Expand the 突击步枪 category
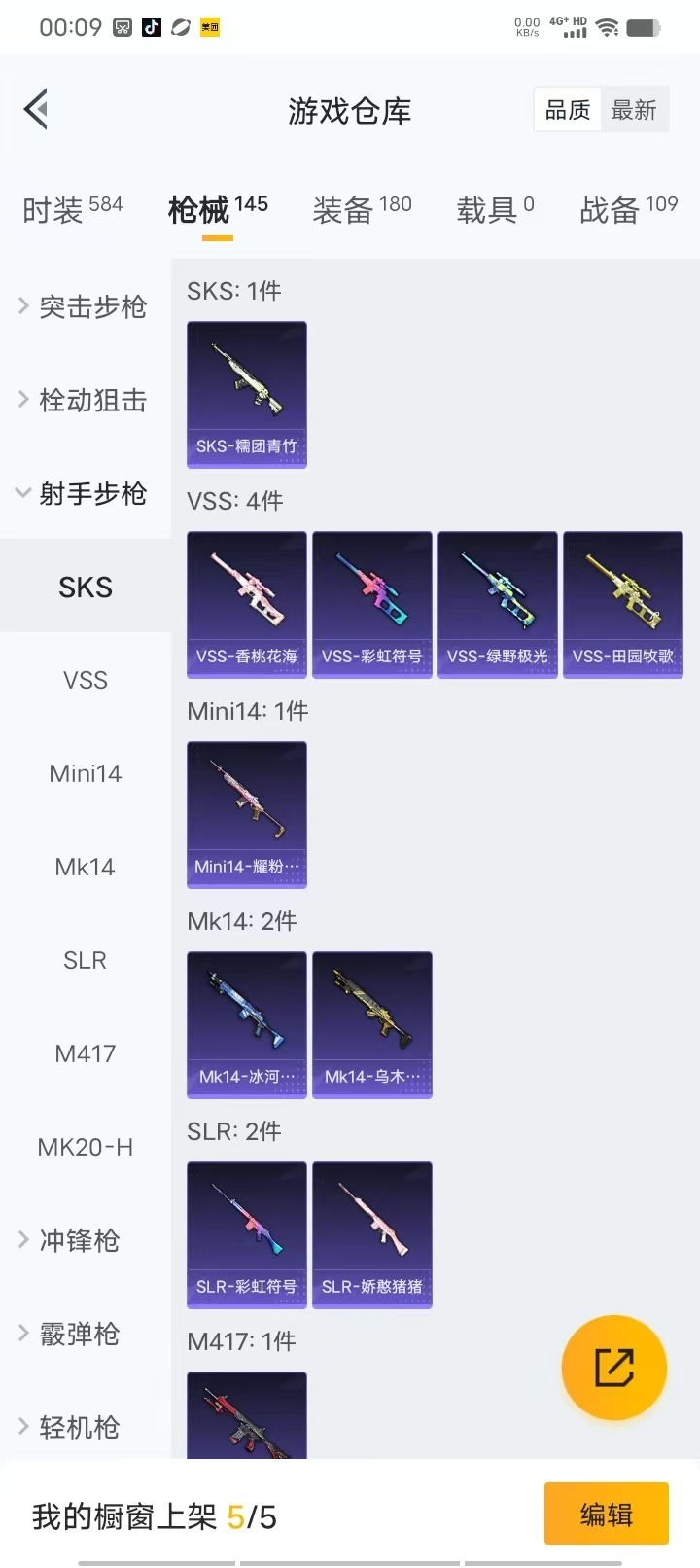 tap(84, 306)
